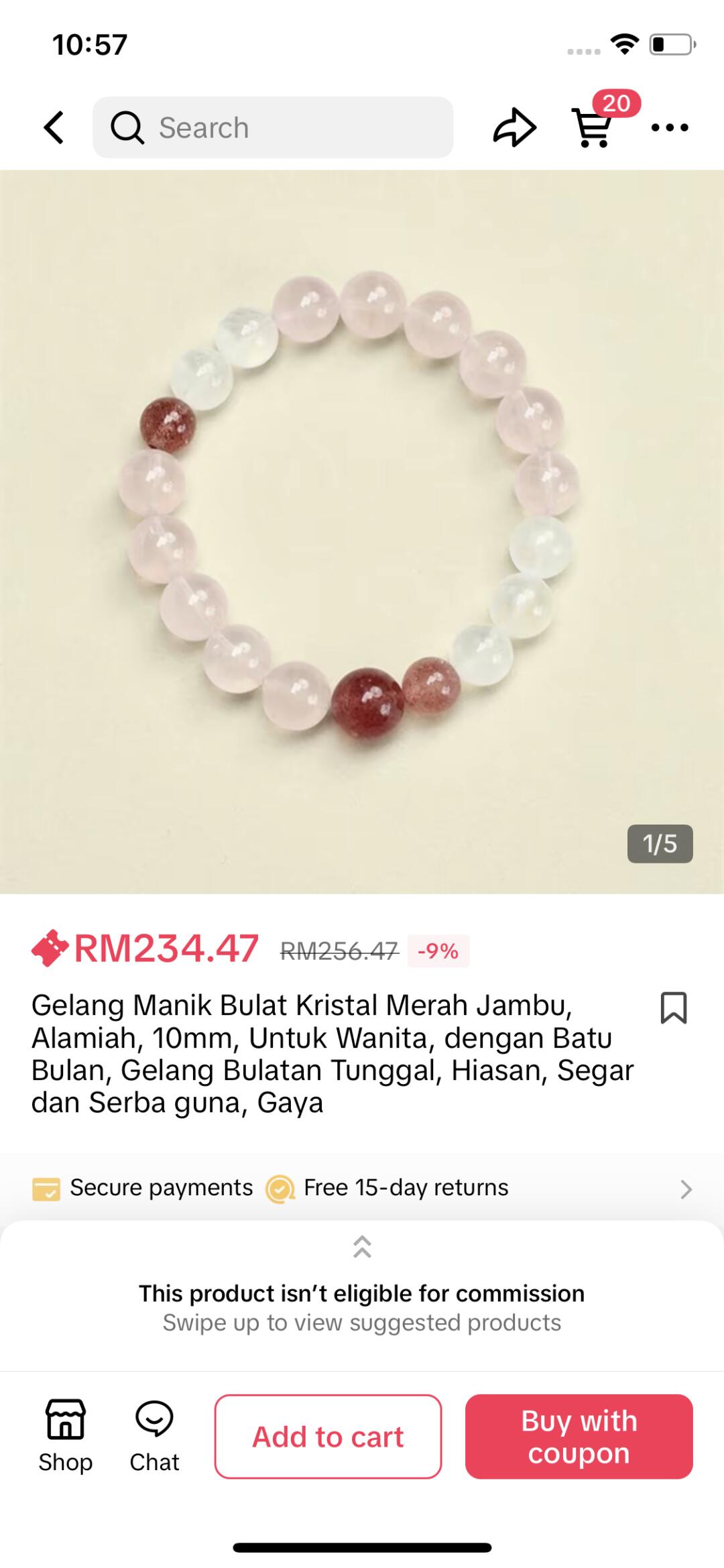Open the search field
The height and width of the screenshot is (1568, 724).
coord(273,127)
